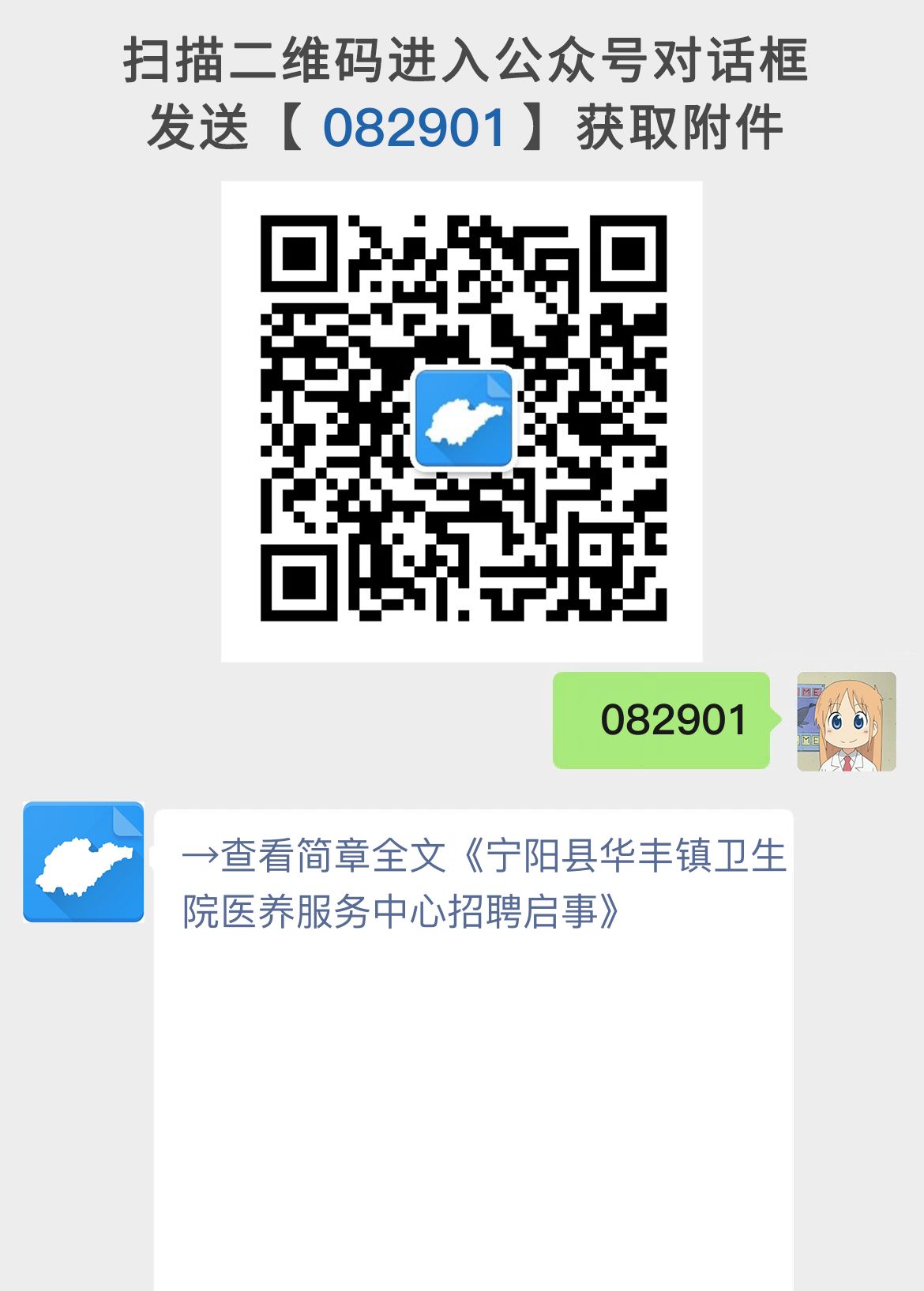Viewport: 924px width, 1291px height.
Task: Click the logo at the QR code center
Action: [x=464, y=417]
